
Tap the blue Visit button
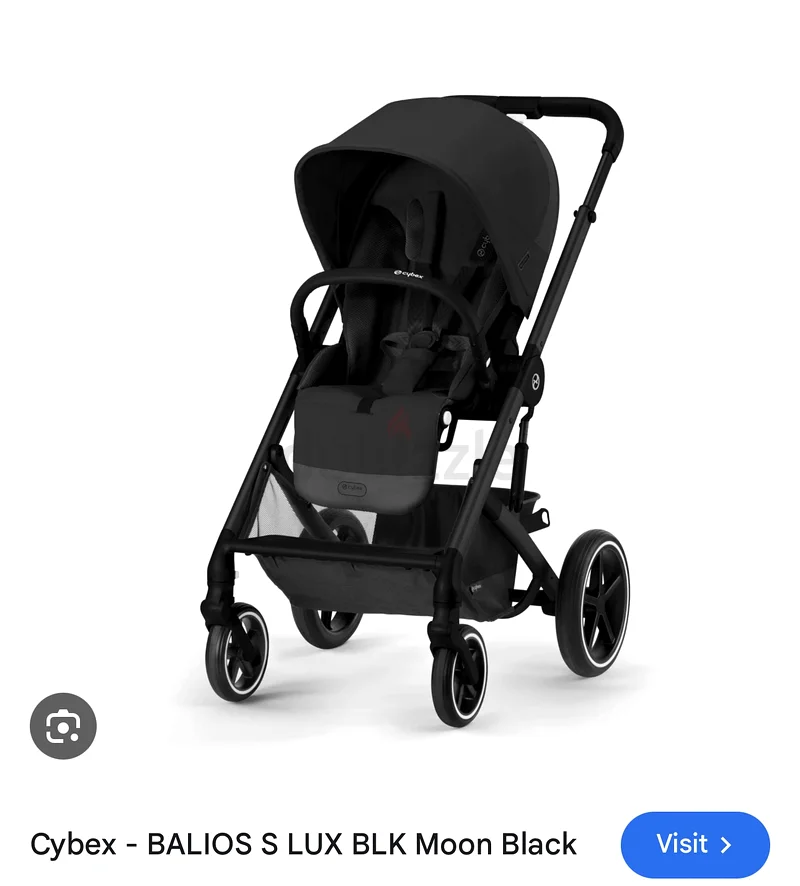pyautogui.click(x=695, y=844)
